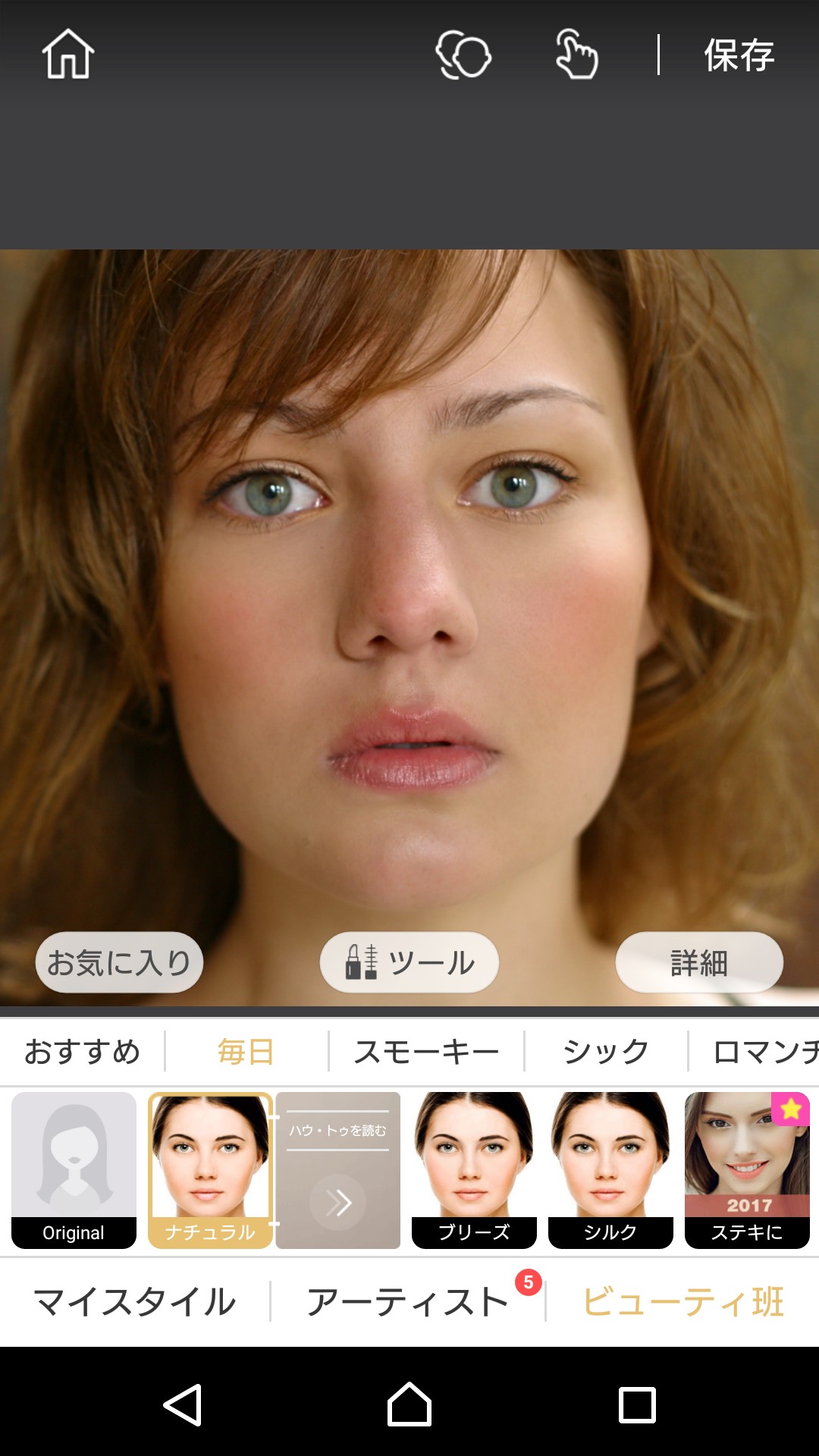Viewport: 819px width, 1456px height.
Task: Open the シック category tab
Action: pyautogui.click(x=605, y=1052)
